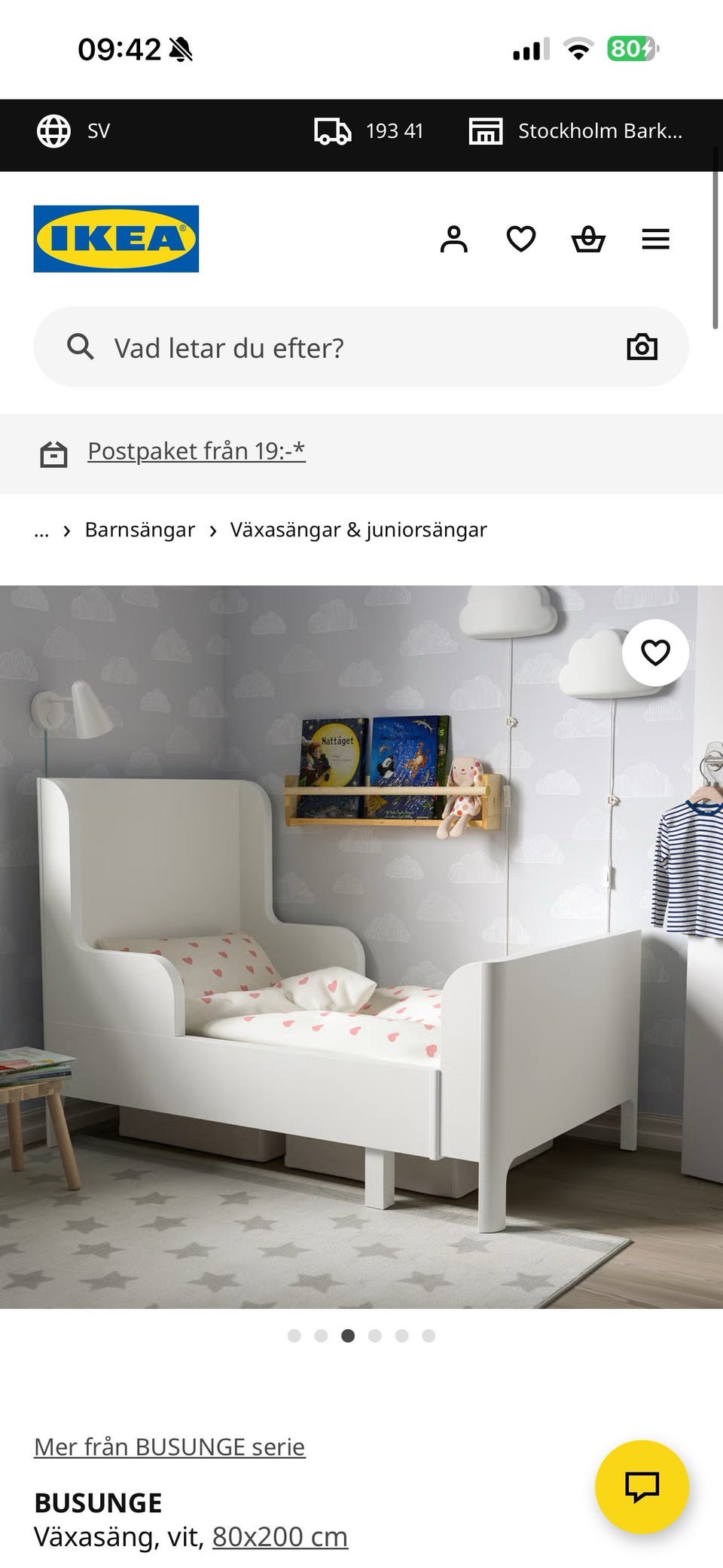
Task: Click the parcel locker icon near Postpaket
Action: [x=51, y=453]
